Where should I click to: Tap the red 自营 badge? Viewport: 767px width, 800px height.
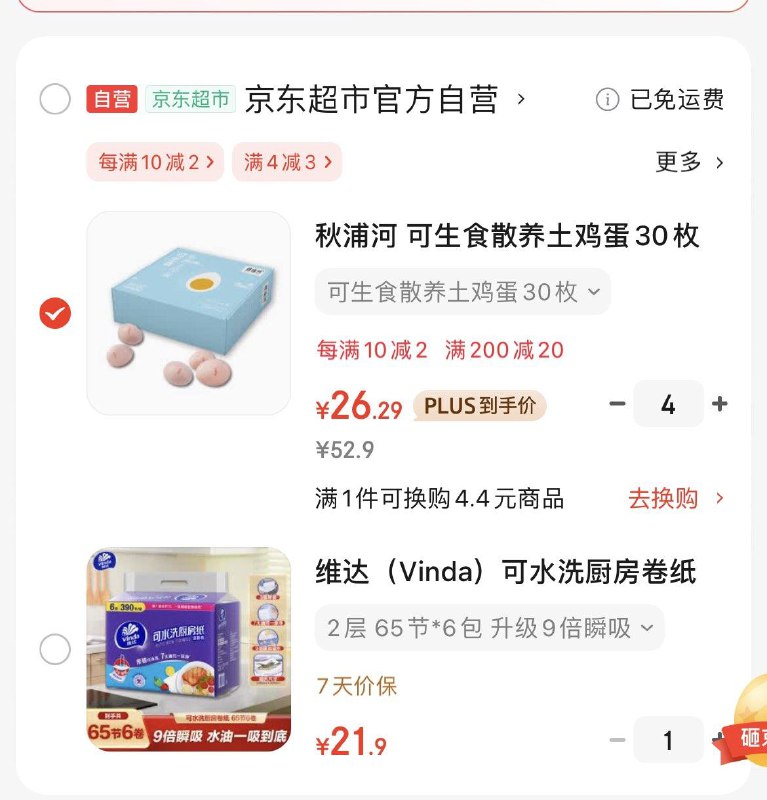coord(113,99)
